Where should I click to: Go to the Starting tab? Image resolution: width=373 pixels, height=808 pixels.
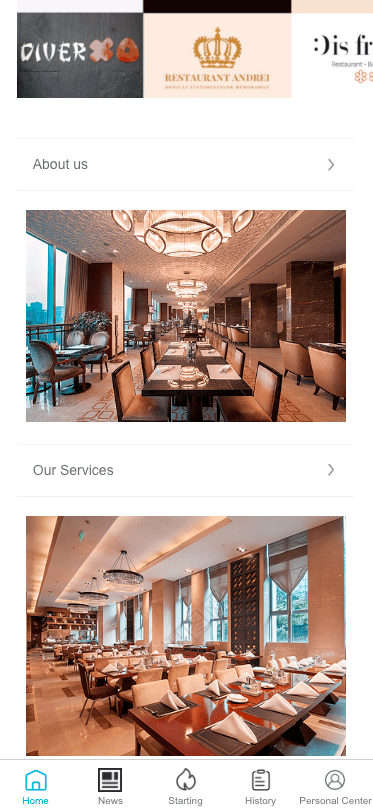(x=185, y=786)
